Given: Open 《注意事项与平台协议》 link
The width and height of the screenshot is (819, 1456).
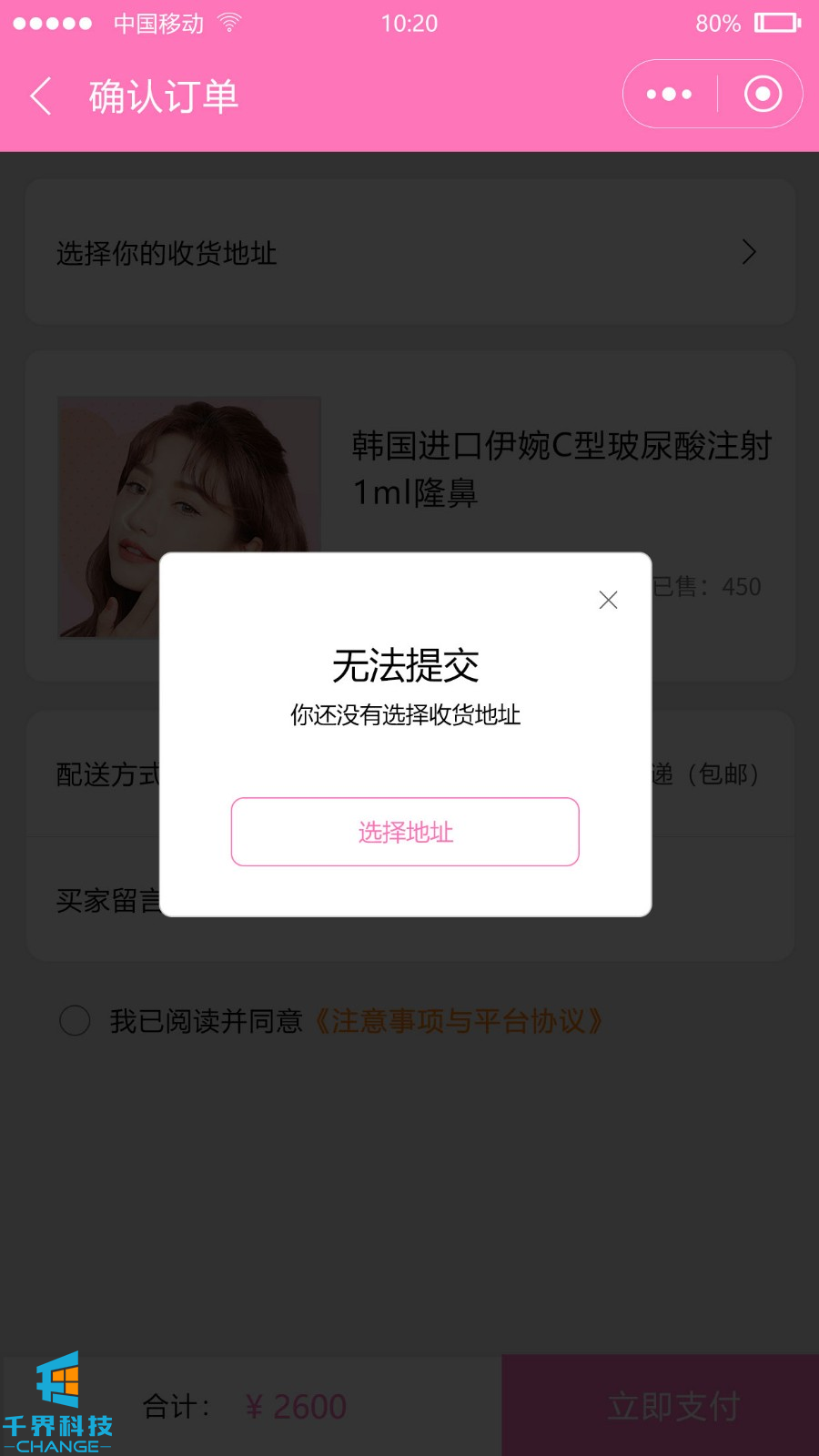Looking at the screenshot, I should tap(458, 1021).
